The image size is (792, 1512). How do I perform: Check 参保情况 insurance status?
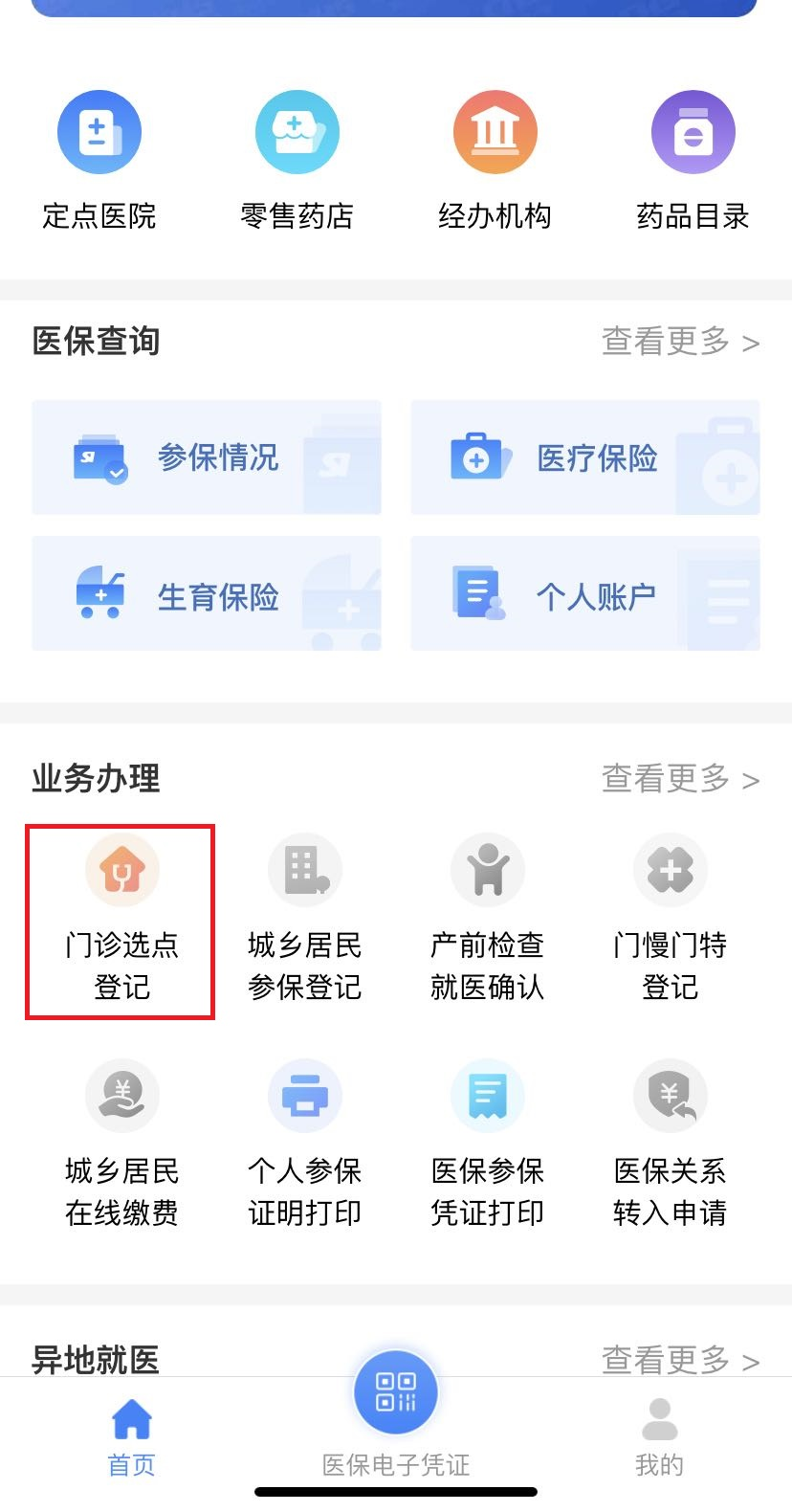pyautogui.click(x=207, y=457)
